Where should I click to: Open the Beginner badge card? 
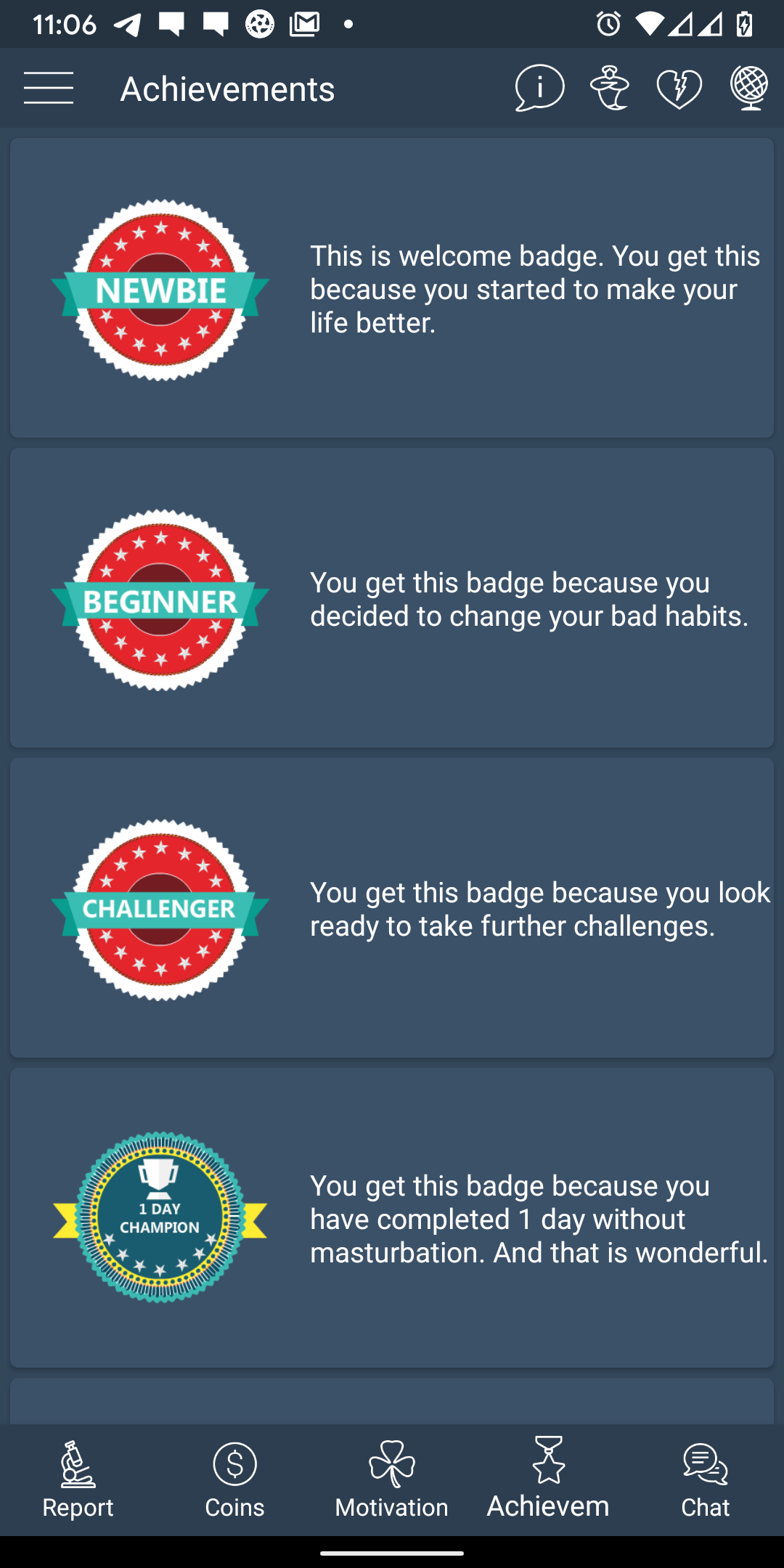[x=392, y=598]
